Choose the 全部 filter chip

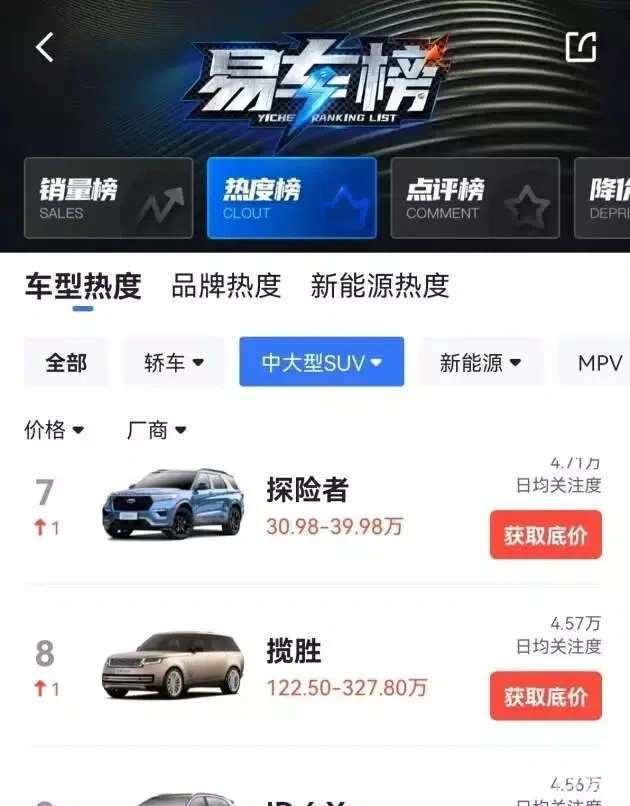click(66, 362)
